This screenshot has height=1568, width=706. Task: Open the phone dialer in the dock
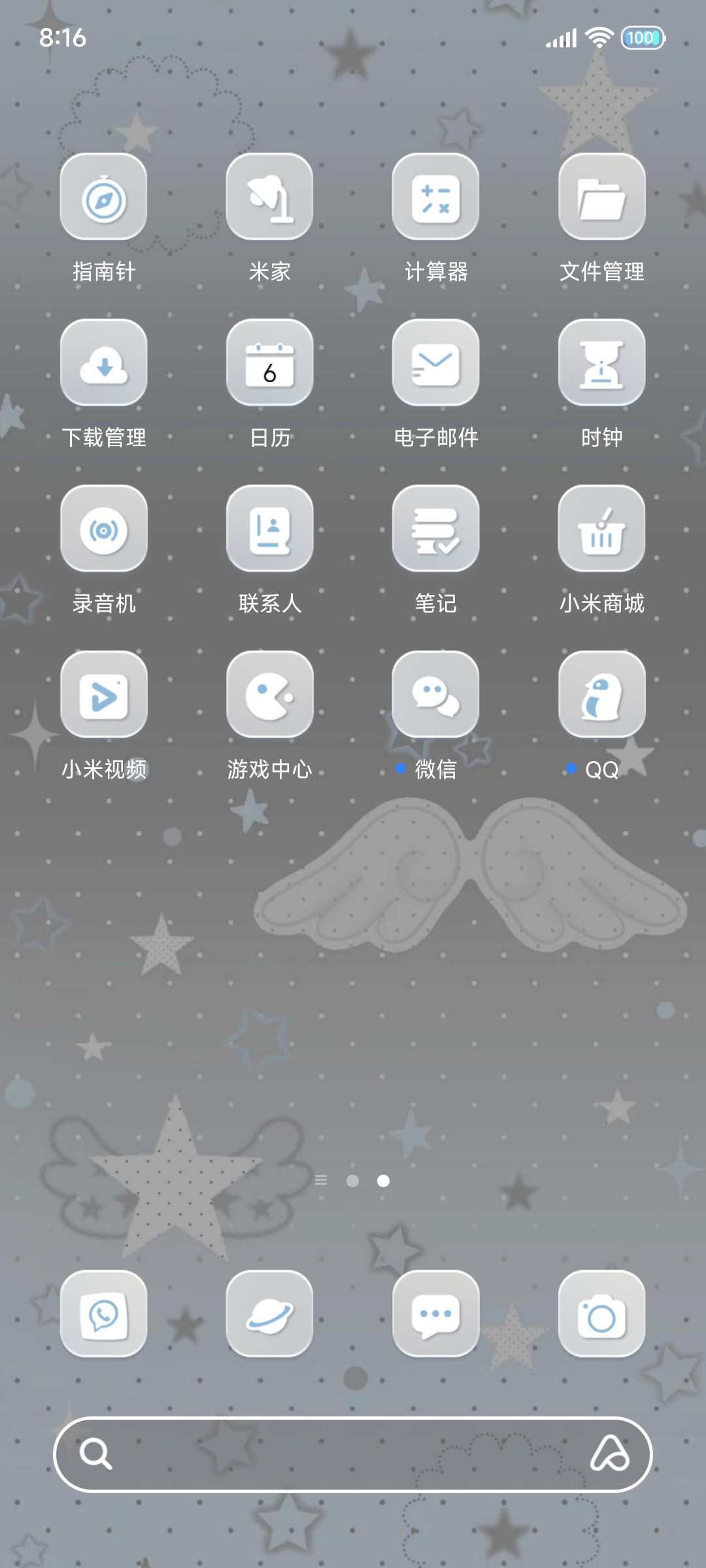tap(103, 1315)
